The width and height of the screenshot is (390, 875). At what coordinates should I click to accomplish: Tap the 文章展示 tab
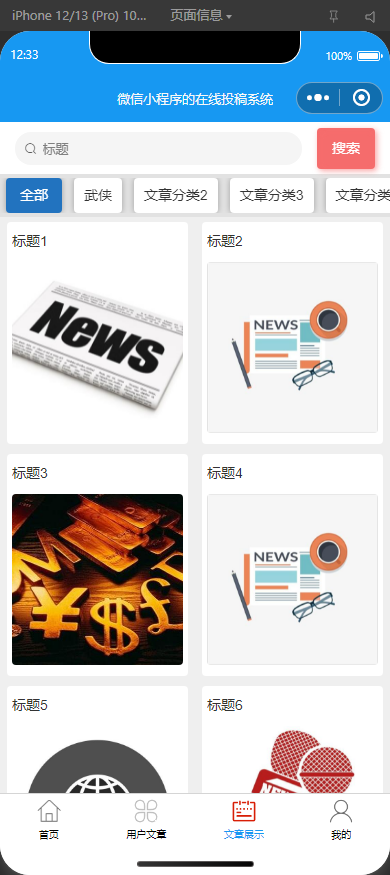pyautogui.click(x=244, y=819)
